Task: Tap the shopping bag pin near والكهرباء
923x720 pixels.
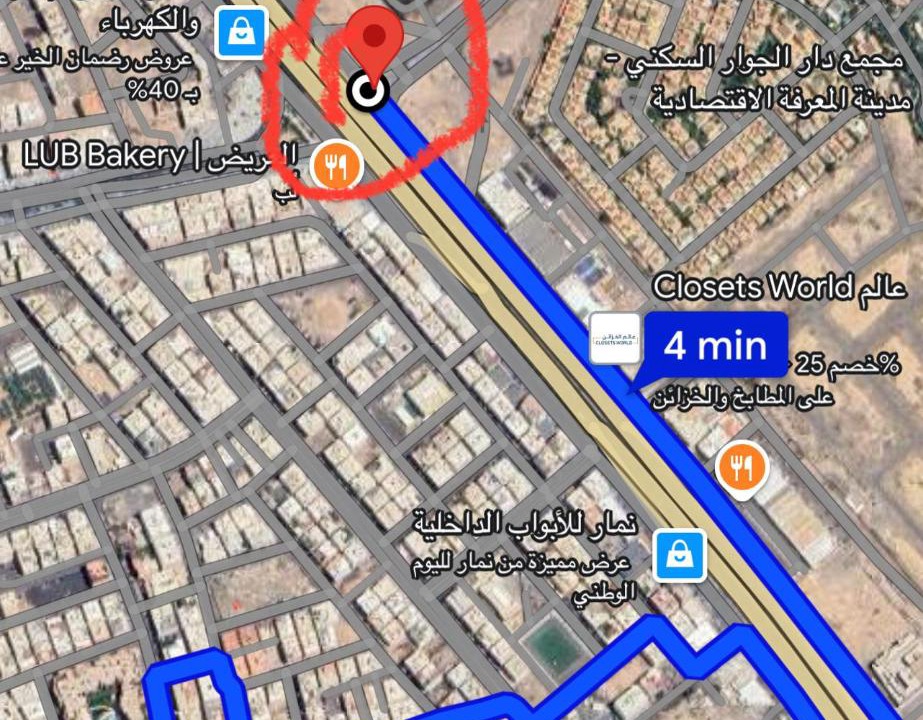Action: 241,31
